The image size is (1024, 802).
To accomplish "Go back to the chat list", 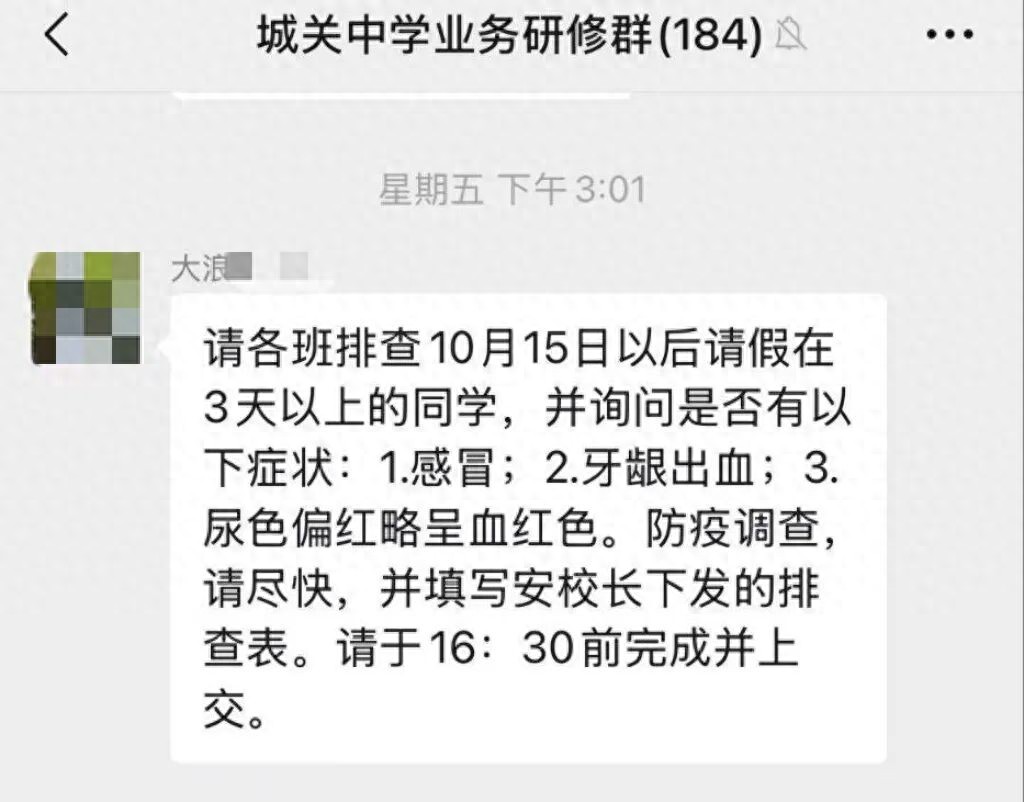I will click(x=57, y=37).
